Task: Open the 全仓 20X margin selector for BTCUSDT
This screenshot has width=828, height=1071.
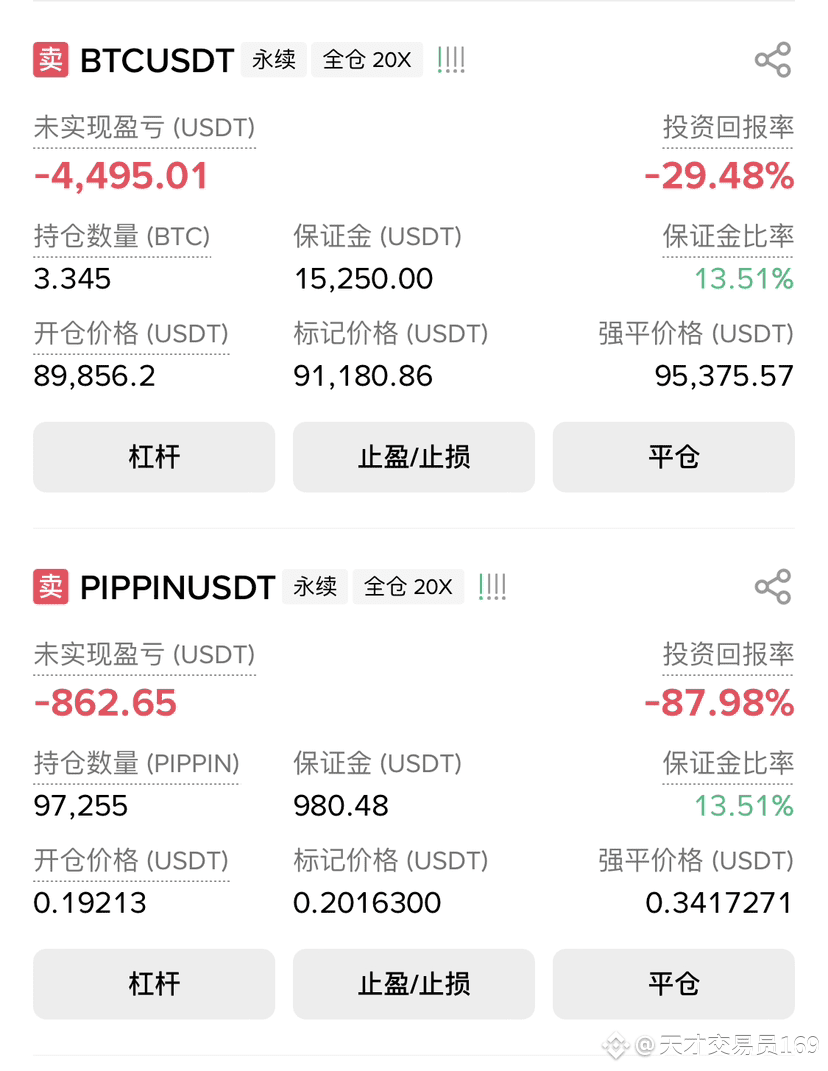Action: click(366, 59)
